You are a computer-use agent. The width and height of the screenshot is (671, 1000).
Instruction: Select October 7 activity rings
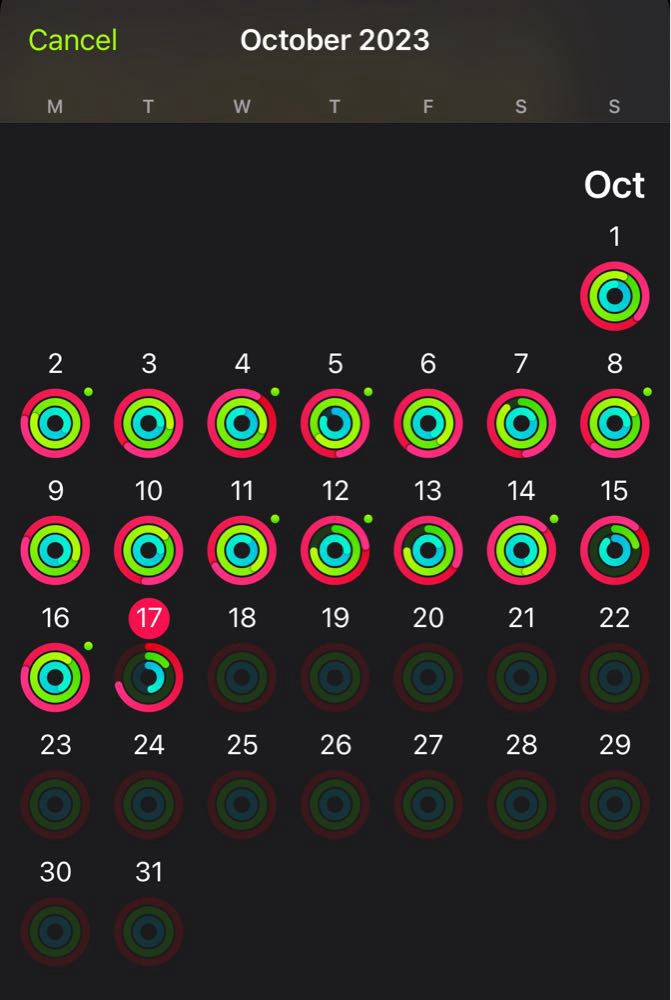[x=521, y=423]
